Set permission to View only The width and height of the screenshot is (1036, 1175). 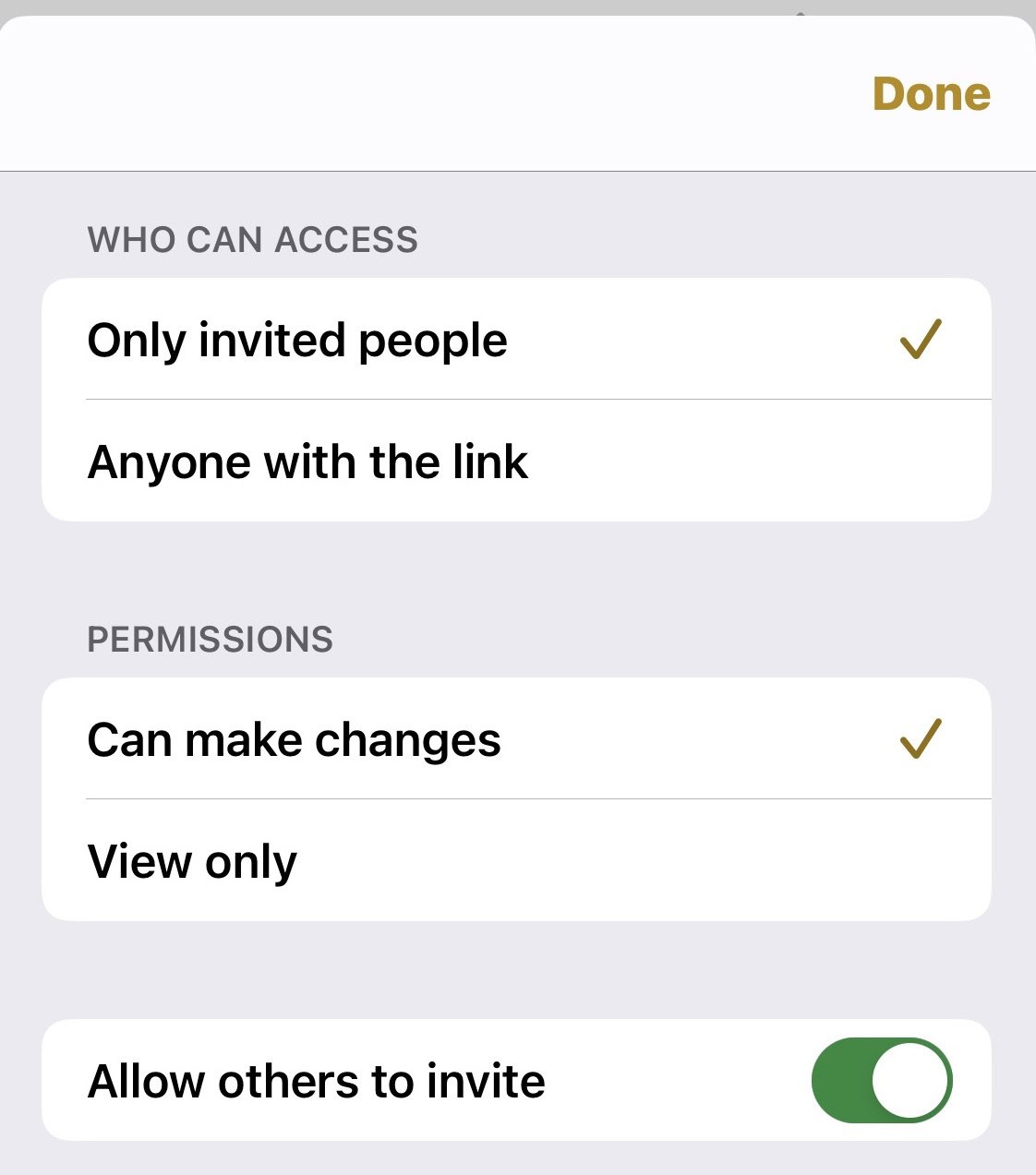[515, 861]
